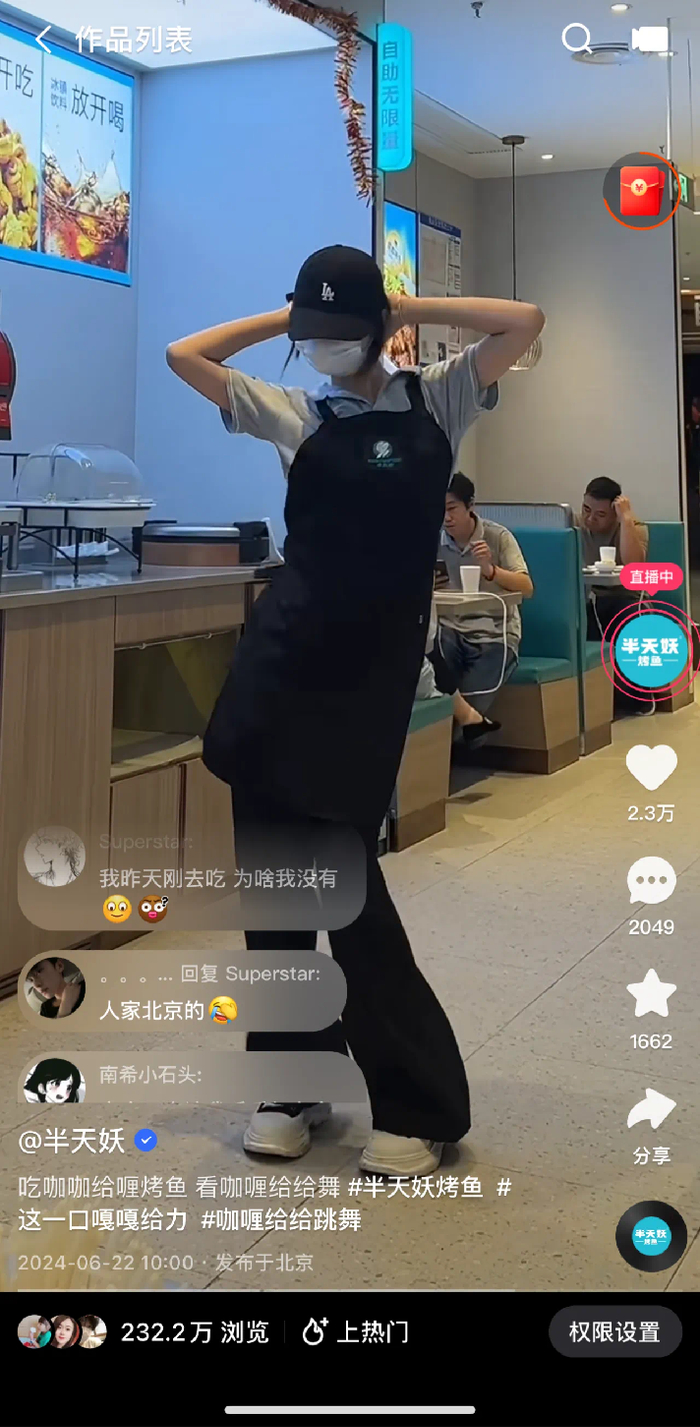Viewport: 700px width, 1427px height.
Task: Go back from 作品列表
Action: [42, 40]
